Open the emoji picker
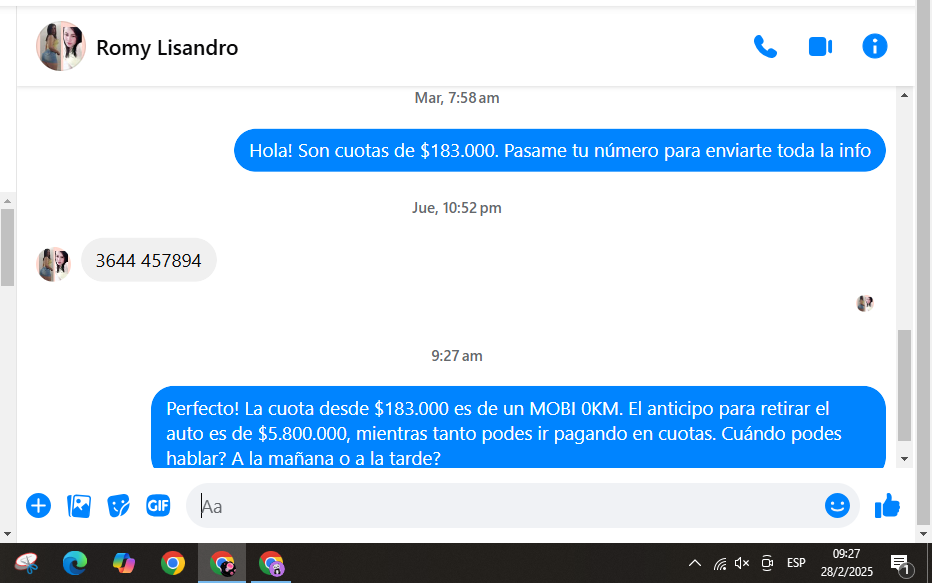The image size is (932, 583). pyautogui.click(x=837, y=506)
